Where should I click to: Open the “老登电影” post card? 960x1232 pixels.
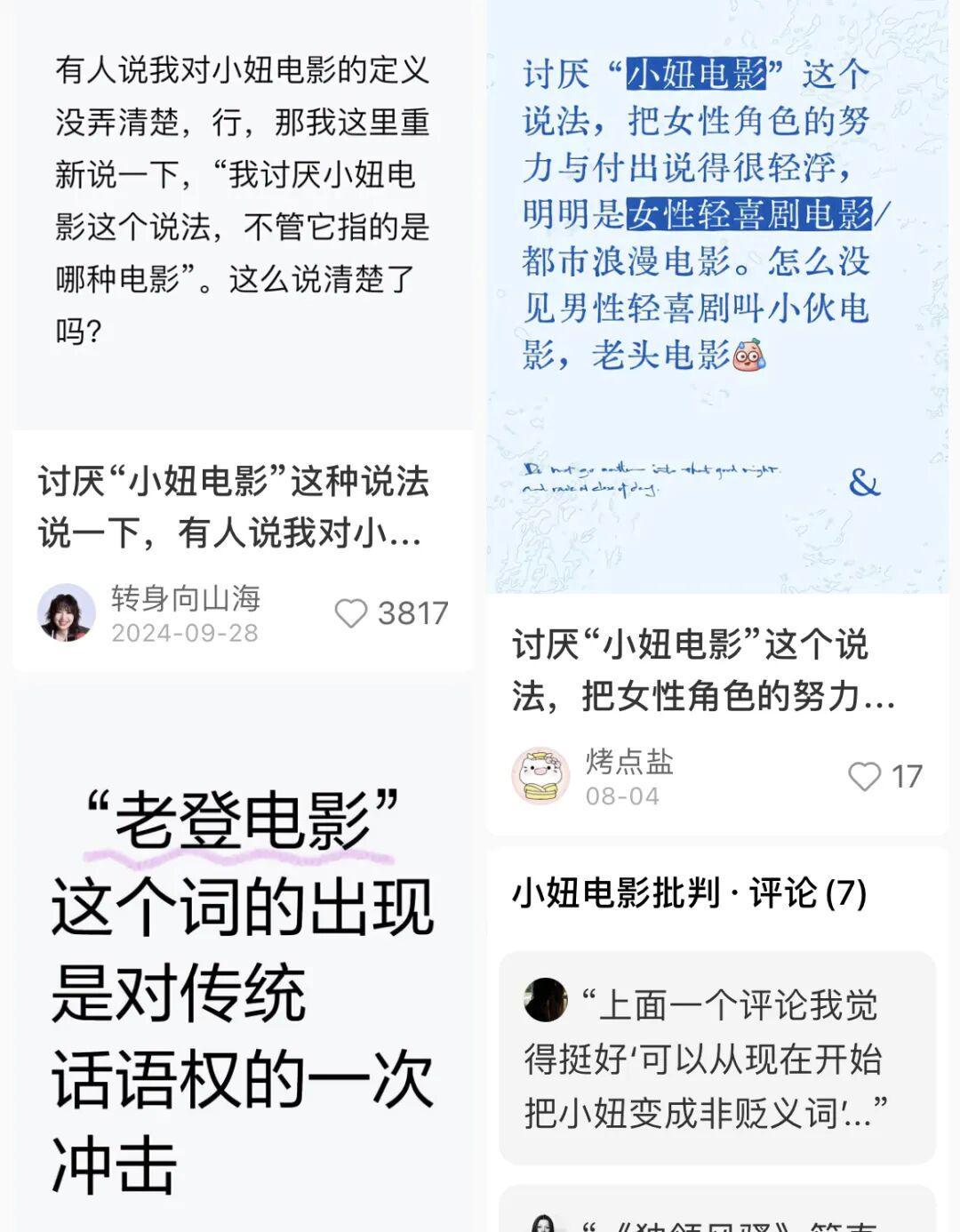[242, 987]
